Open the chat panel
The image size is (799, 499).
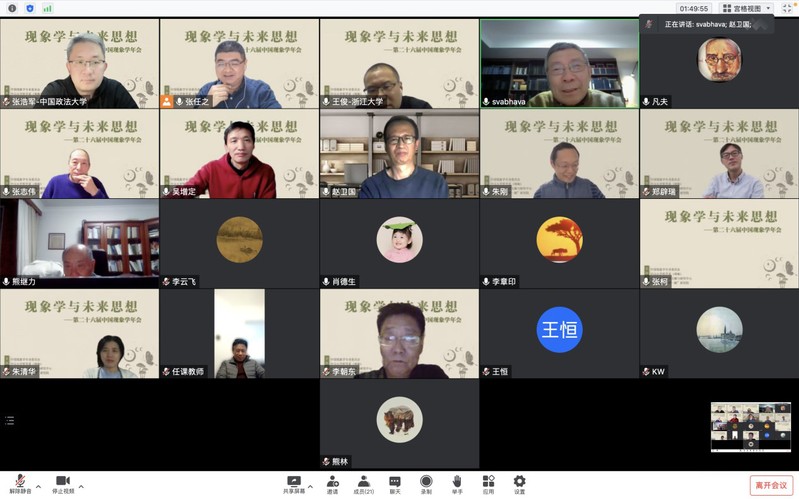(395, 483)
